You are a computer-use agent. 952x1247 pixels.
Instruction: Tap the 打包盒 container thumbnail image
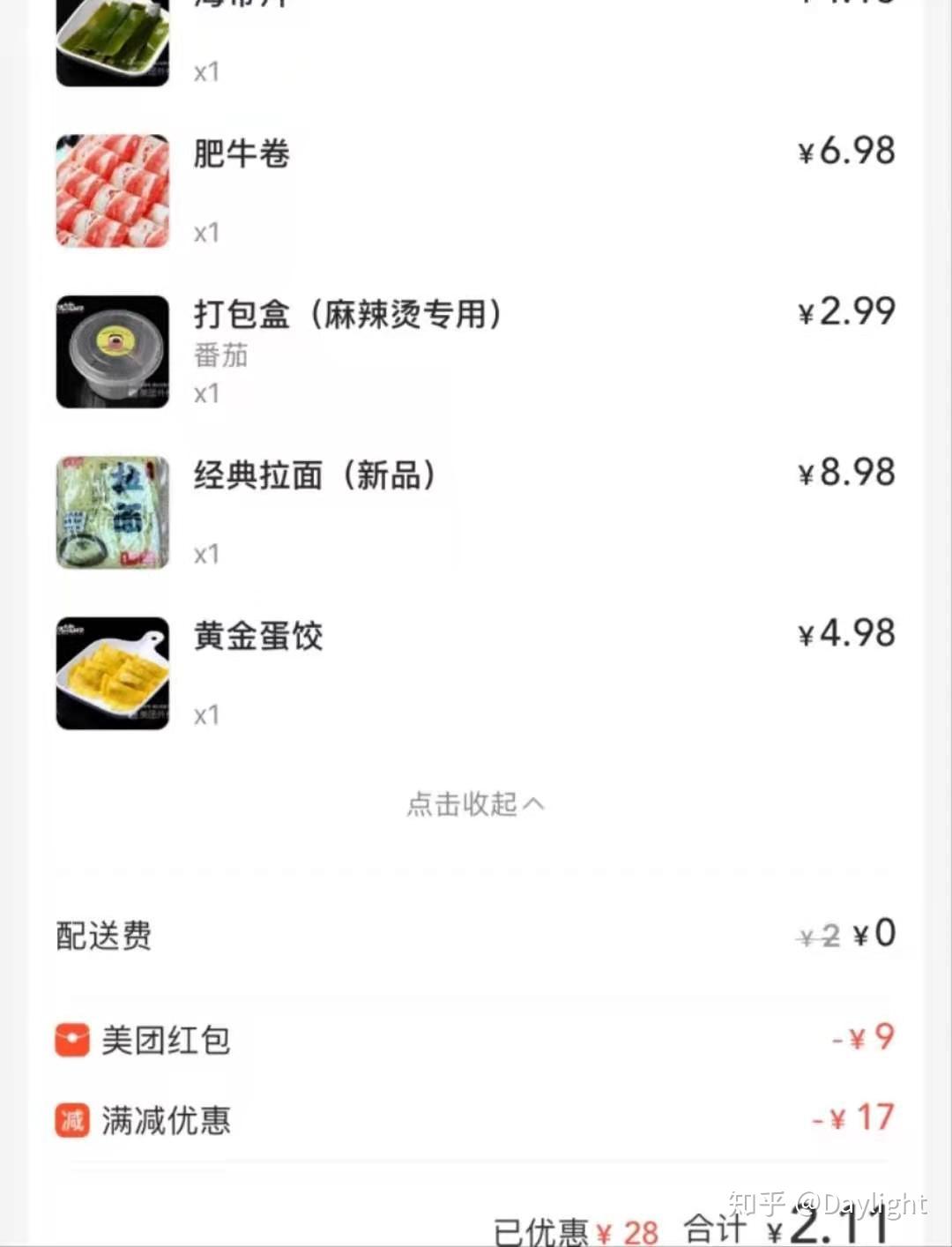[111, 350]
